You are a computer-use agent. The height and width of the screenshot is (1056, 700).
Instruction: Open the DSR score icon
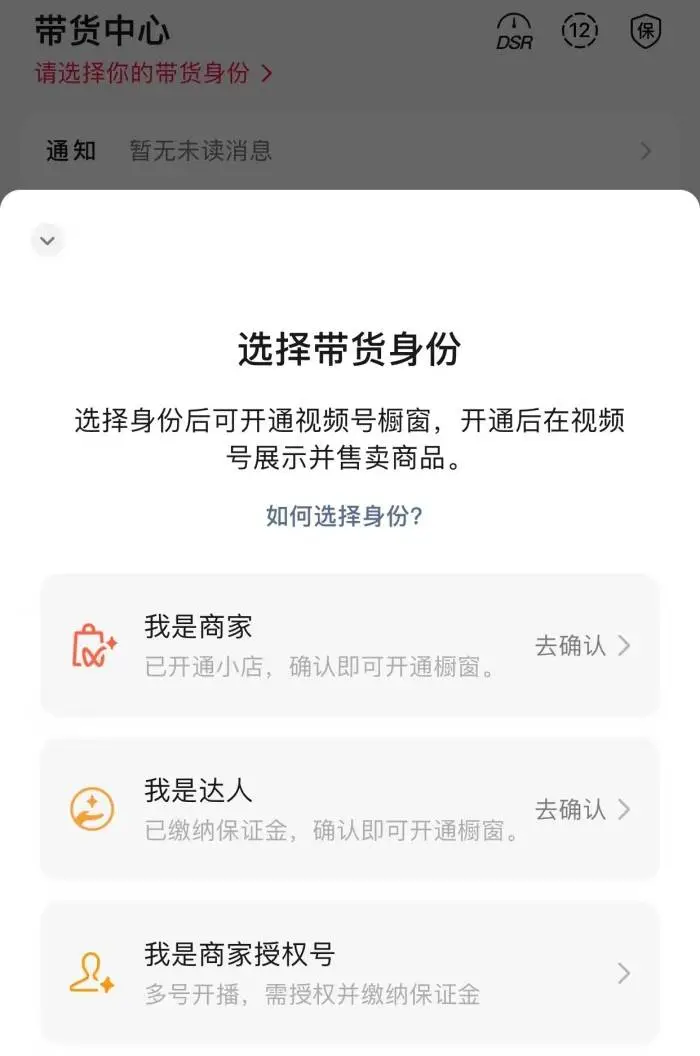[x=514, y=32]
